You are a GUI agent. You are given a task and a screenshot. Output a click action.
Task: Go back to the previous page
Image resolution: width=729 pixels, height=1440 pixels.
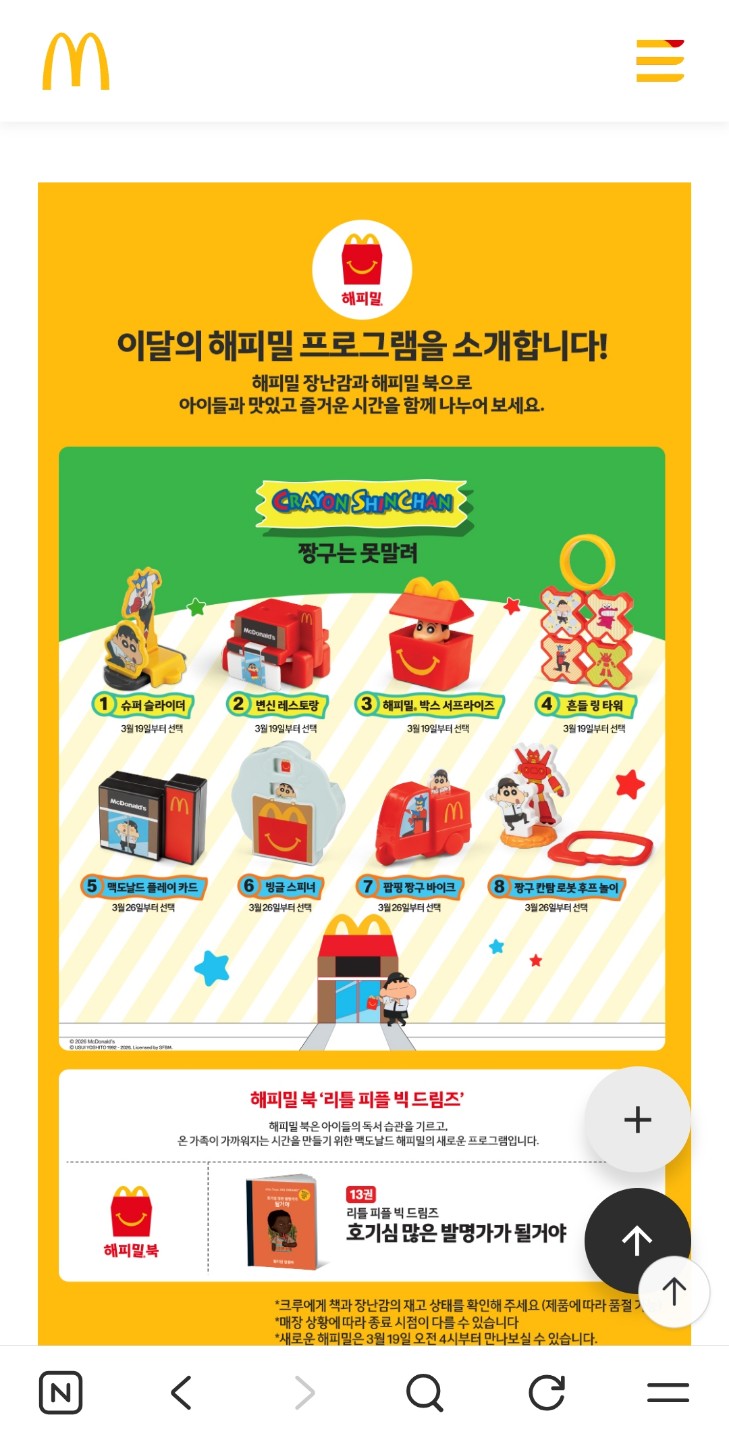[181, 1393]
